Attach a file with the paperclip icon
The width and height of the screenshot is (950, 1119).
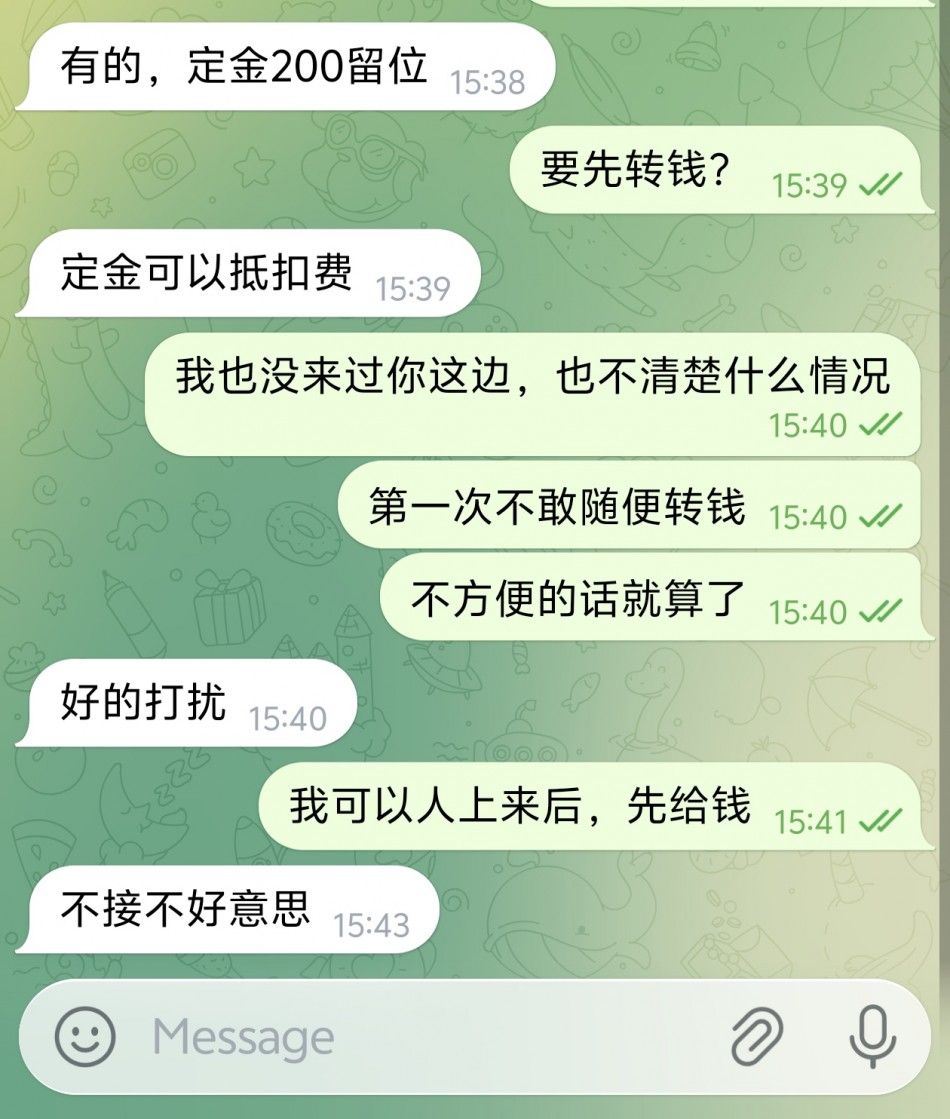[757, 1037]
